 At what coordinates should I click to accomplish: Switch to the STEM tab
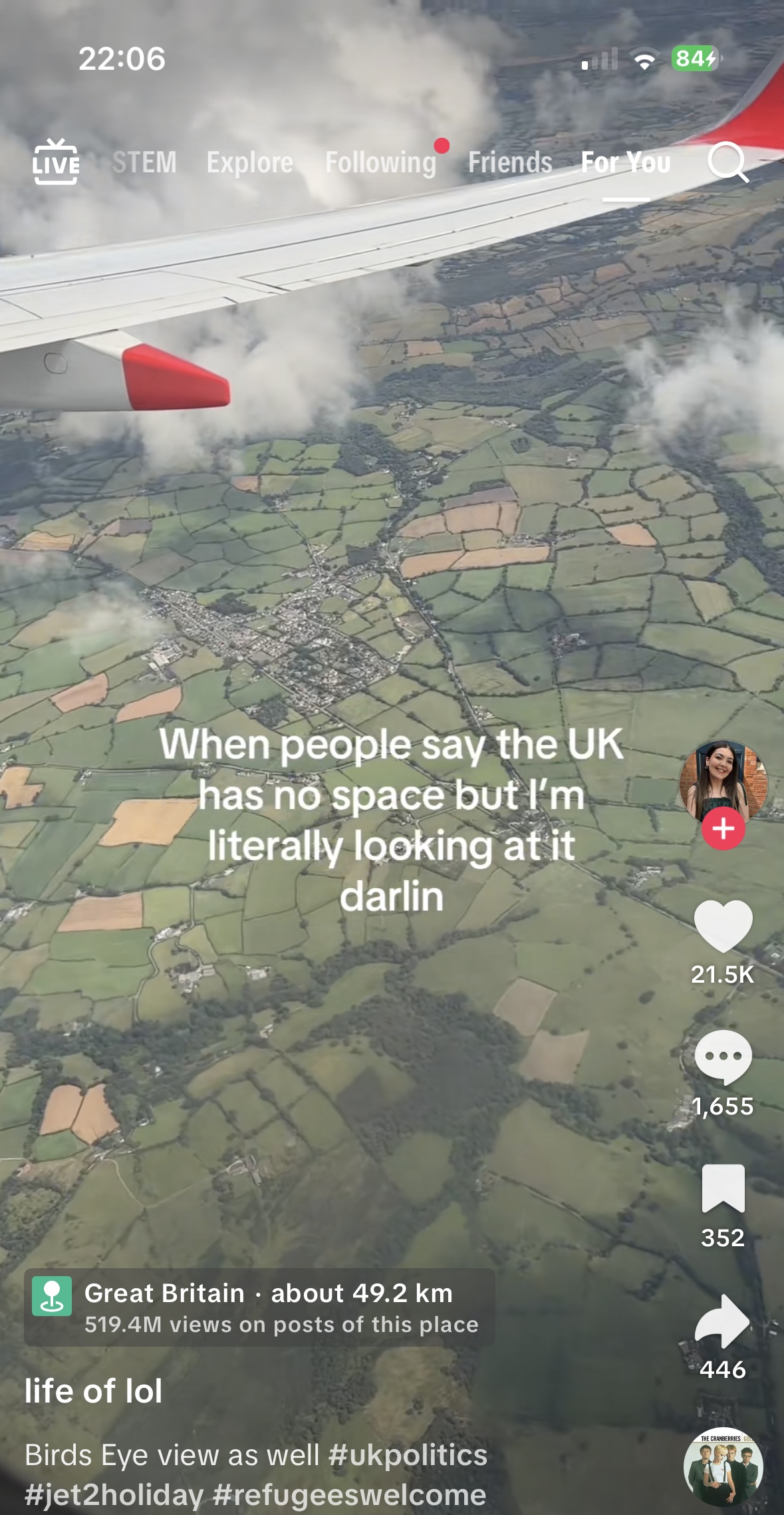[144, 162]
